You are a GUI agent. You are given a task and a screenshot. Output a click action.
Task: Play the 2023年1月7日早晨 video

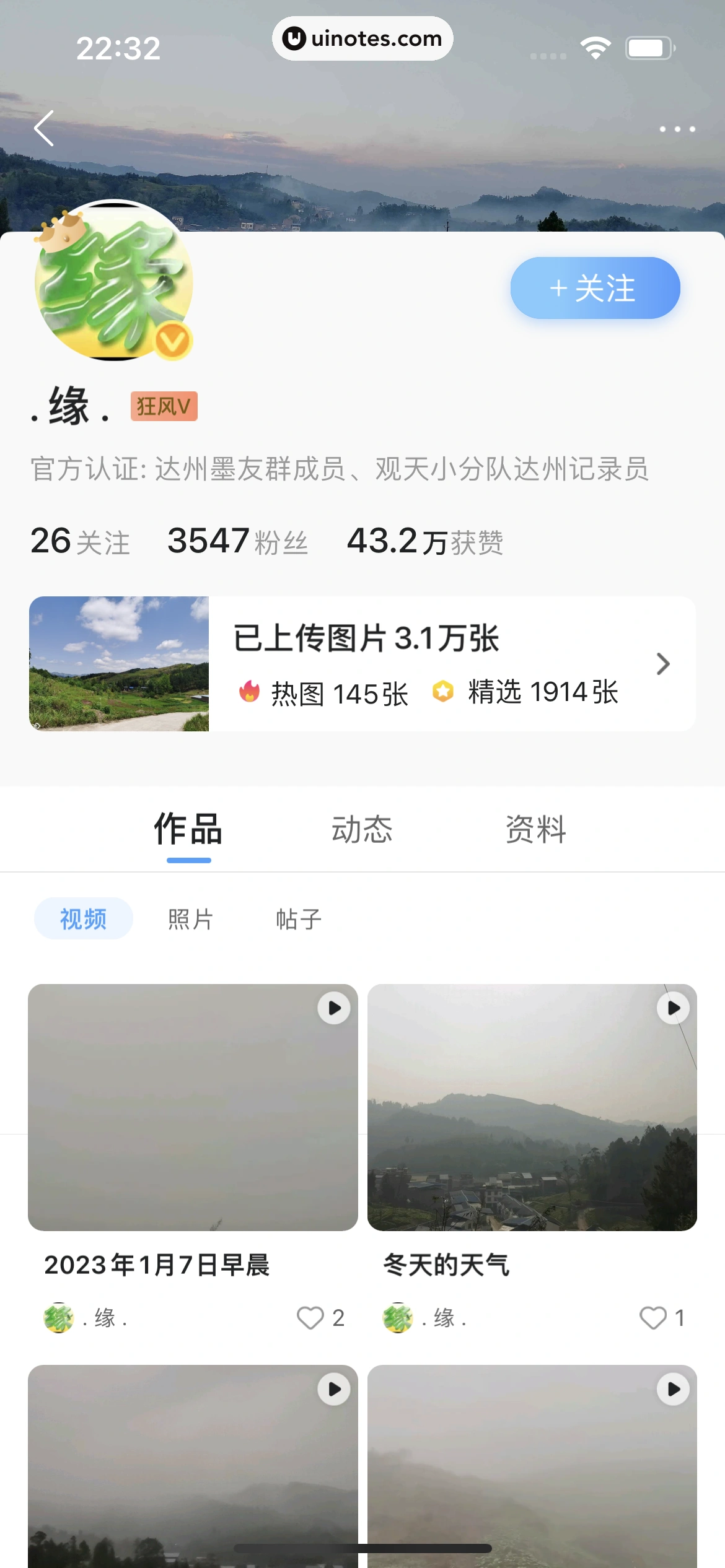334,1008
